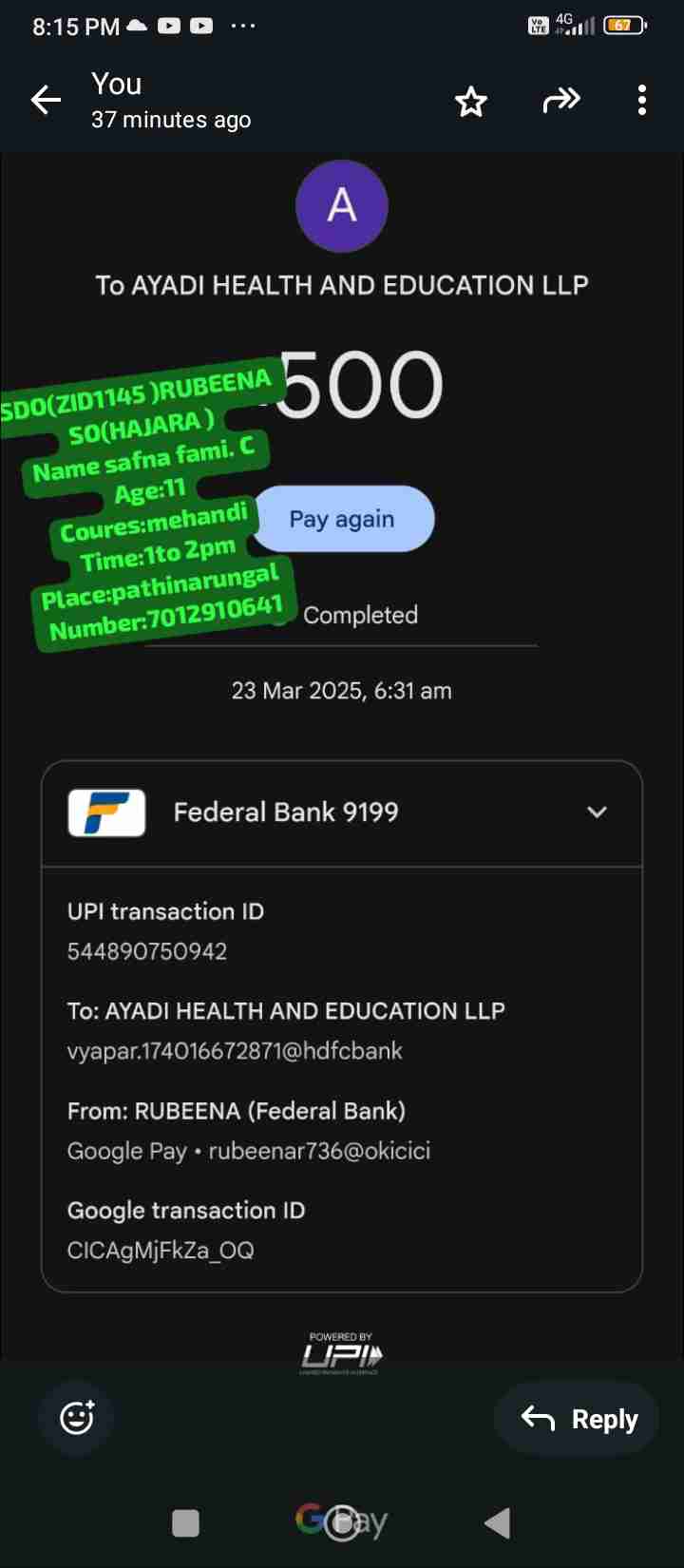Image resolution: width=684 pixels, height=1568 pixels.
Task: Open the three-dot overflow menu
Action: pos(642,100)
